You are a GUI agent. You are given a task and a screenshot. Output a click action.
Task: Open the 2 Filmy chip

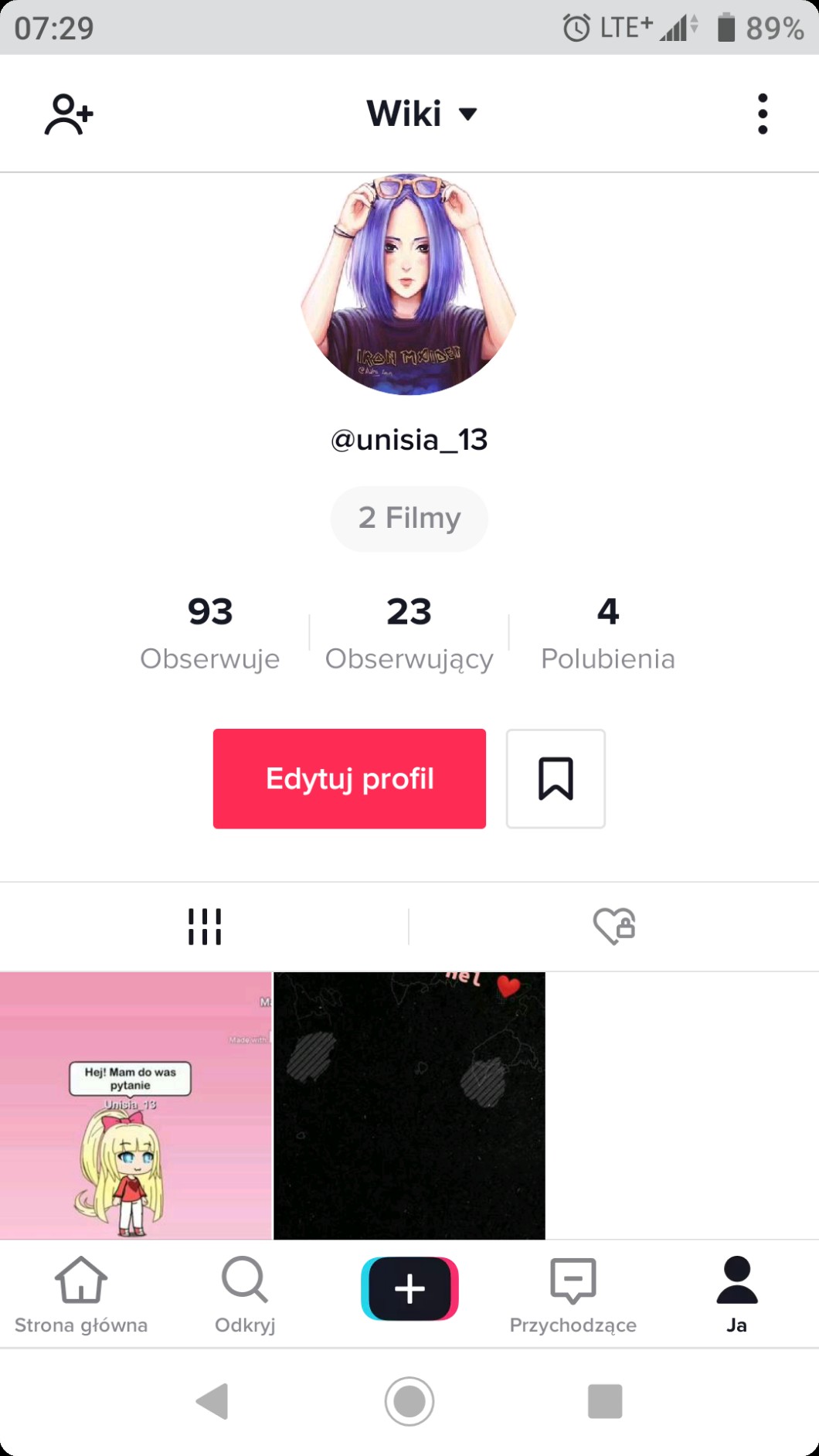tap(409, 518)
